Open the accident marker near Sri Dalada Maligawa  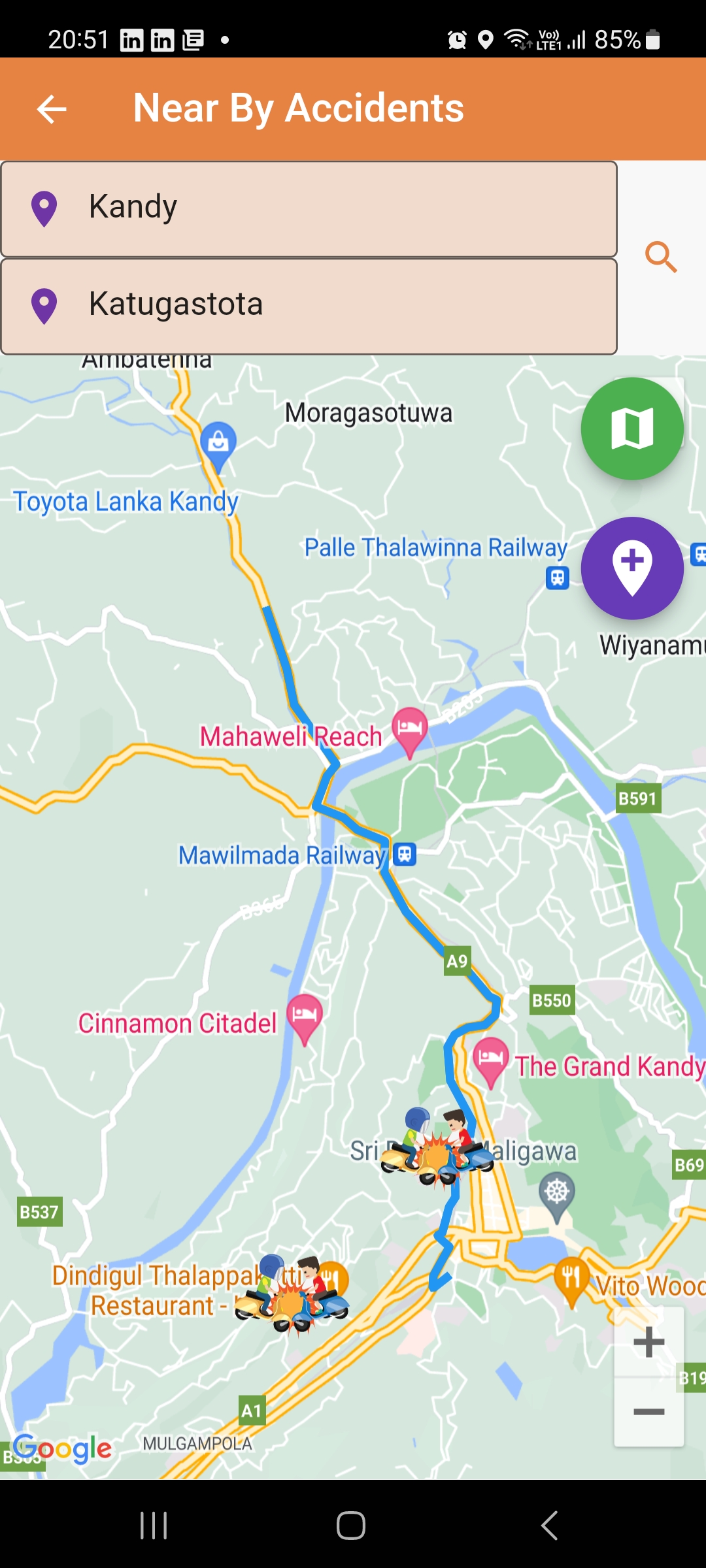(437, 1147)
